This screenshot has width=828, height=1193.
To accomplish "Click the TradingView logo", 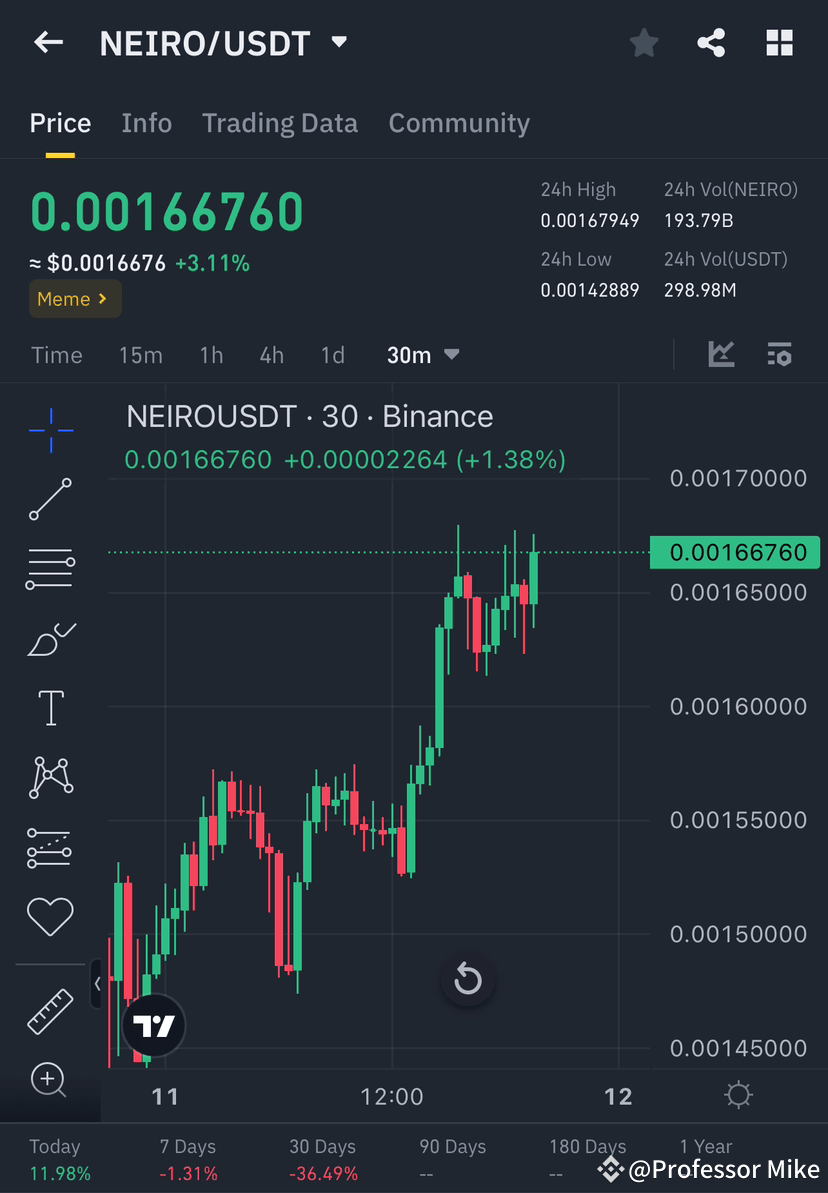I will [x=153, y=1024].
